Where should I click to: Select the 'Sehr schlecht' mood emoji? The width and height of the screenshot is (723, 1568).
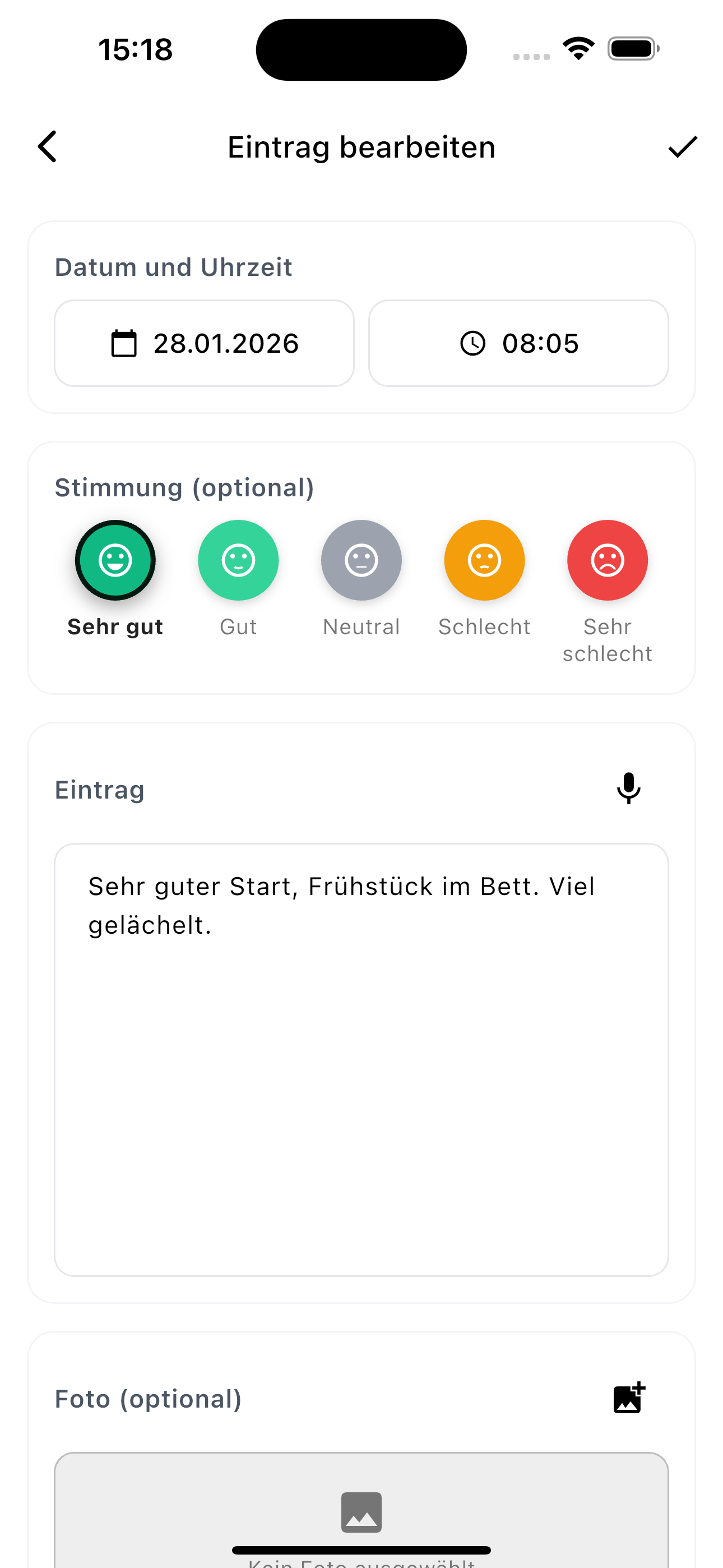(608, 560)
